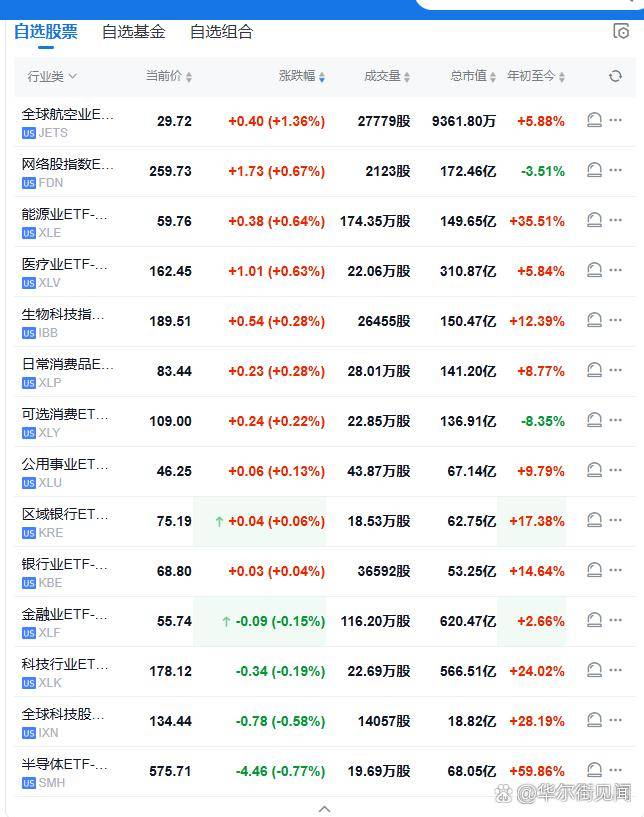Sort the list by 总市值
Screen dimensions: 644x817
click(x=473, y=76)
